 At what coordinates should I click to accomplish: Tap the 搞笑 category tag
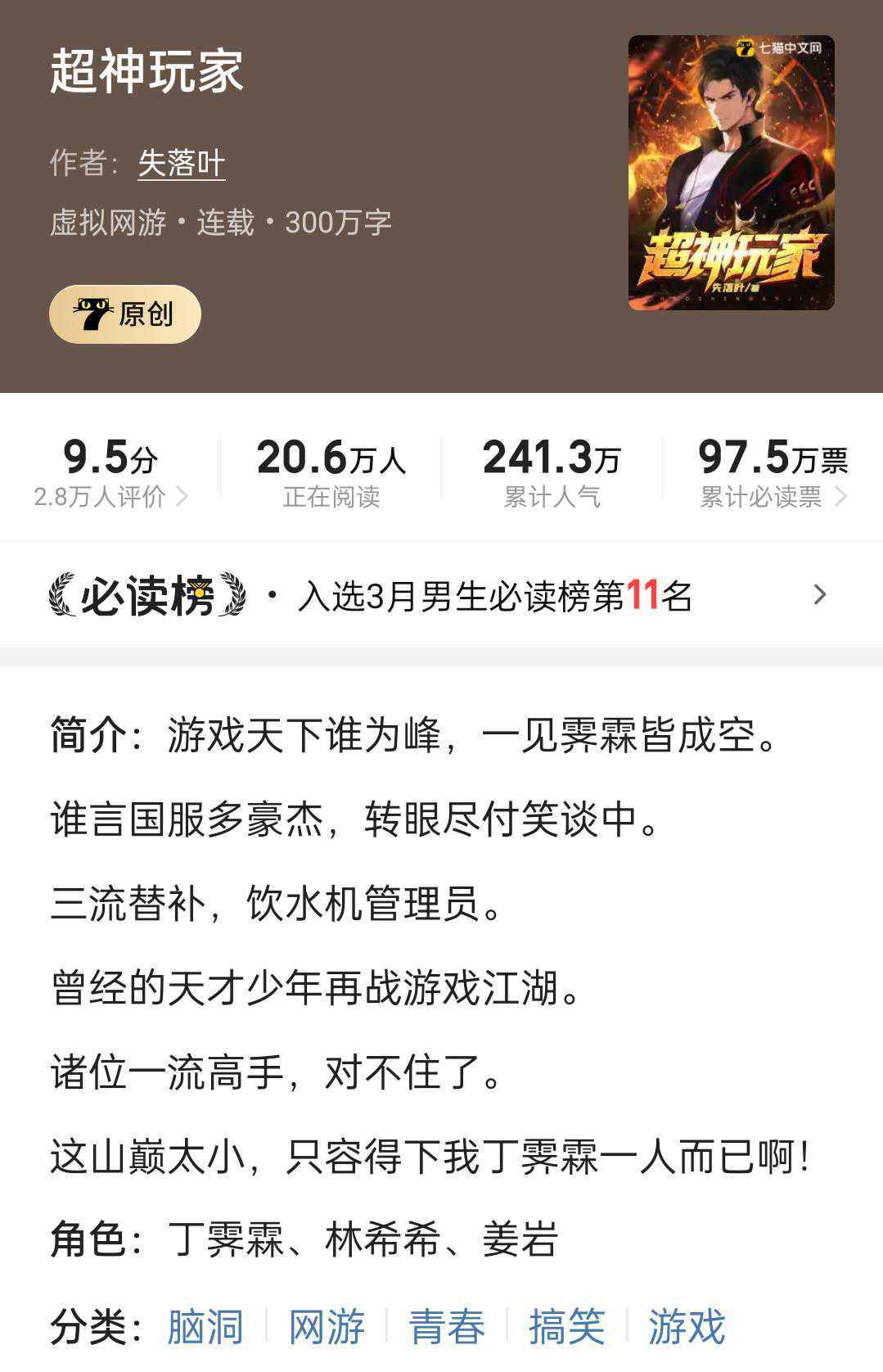[x=566, y=1326]
